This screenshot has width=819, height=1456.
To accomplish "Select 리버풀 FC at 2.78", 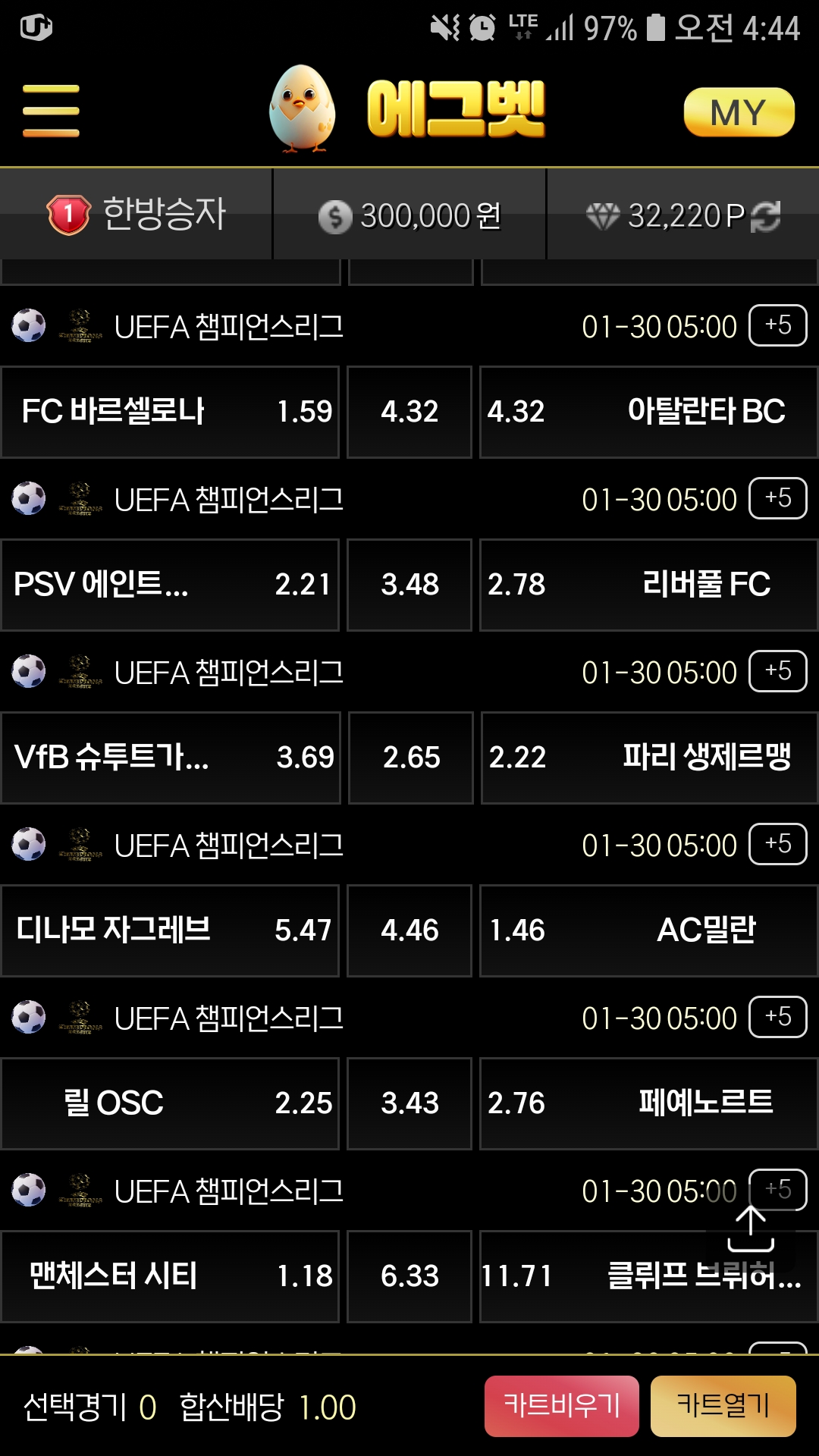I will tap(648, 585).
